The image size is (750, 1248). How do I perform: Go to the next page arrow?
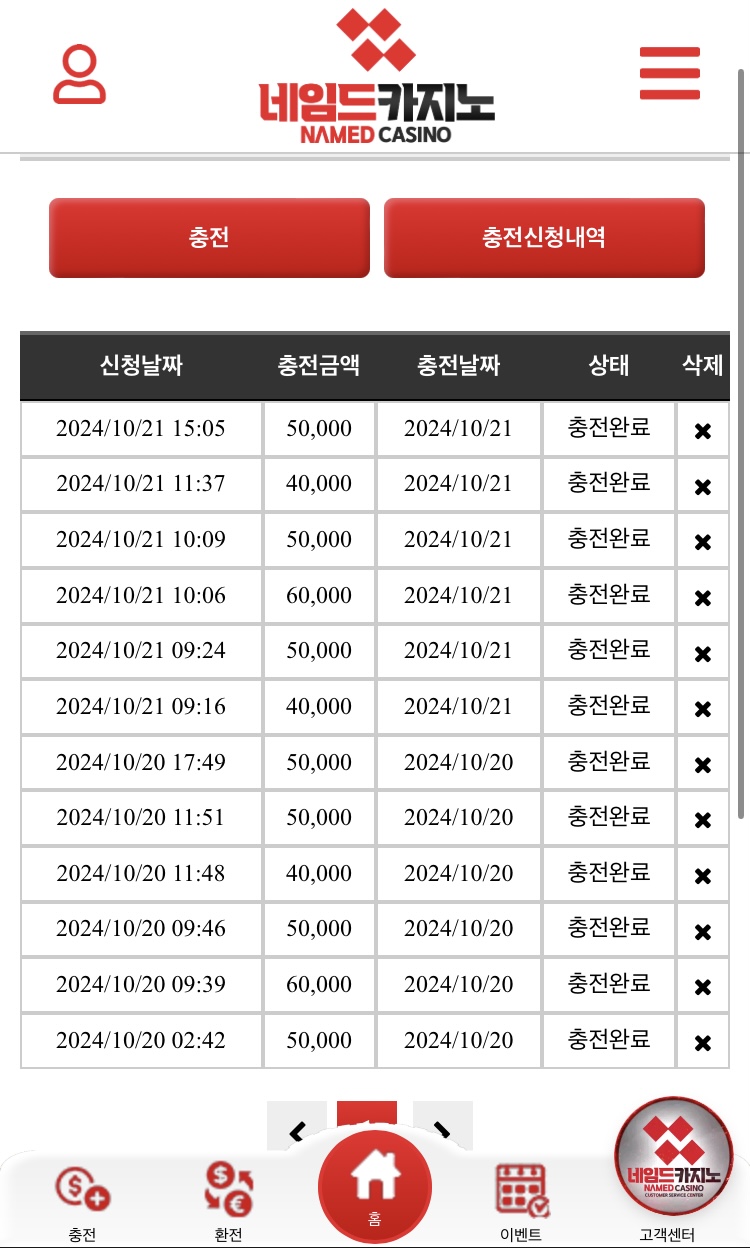[442, 1128]
